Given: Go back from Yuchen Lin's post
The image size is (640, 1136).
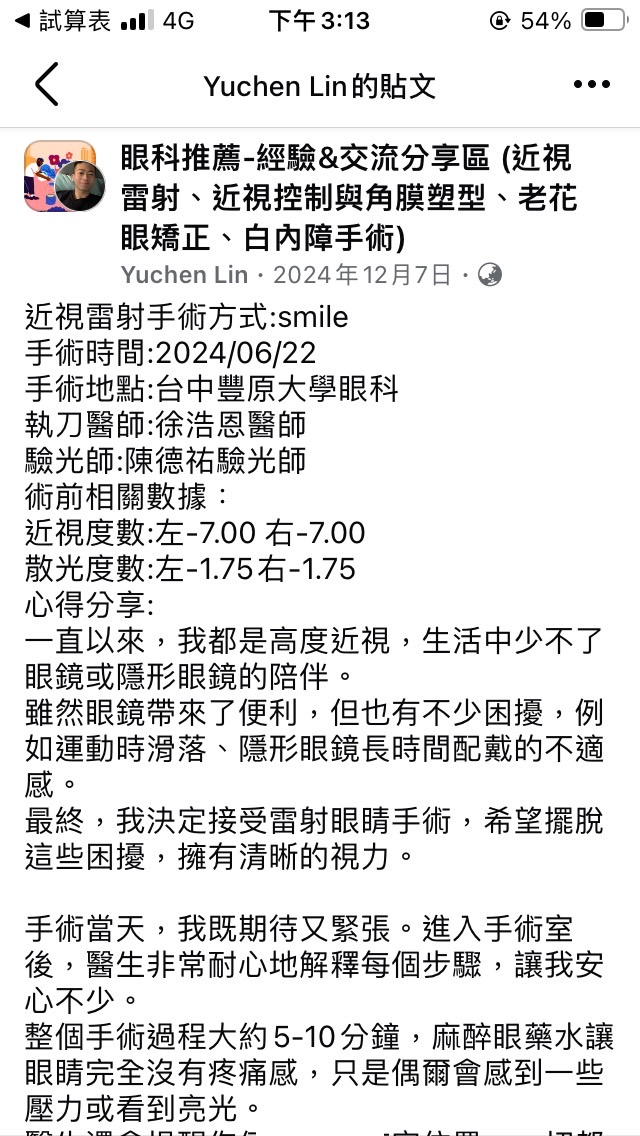Looking at the screenshot, I should click(46, 85).
